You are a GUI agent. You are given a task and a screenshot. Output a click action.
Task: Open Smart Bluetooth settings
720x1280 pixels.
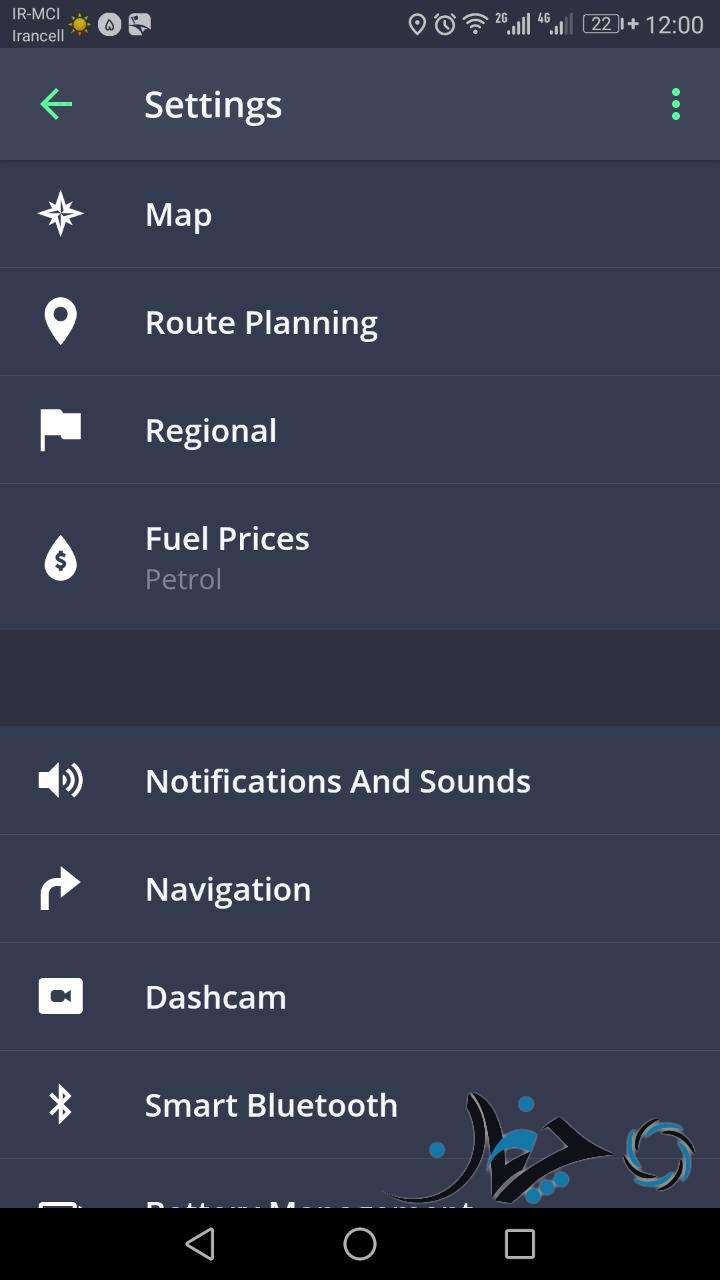(360, 1105)
